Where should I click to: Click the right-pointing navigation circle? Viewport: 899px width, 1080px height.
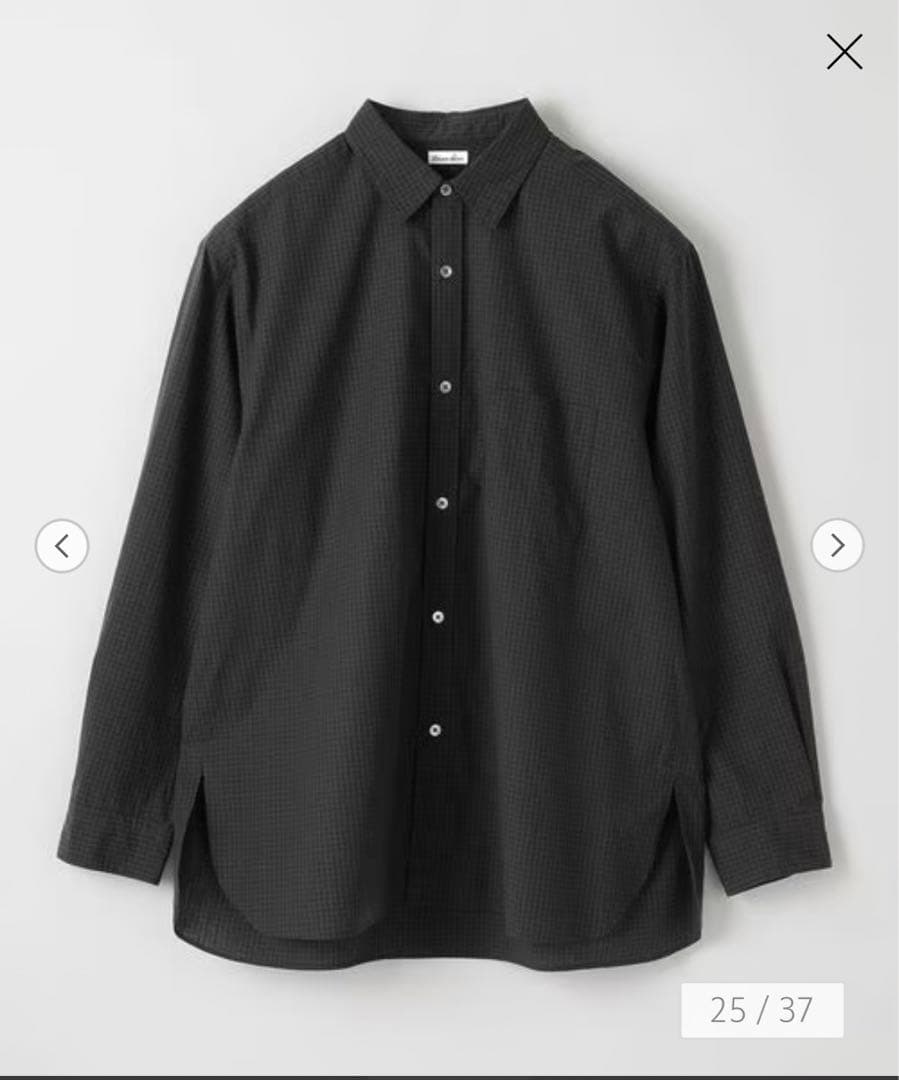(835, 545)
